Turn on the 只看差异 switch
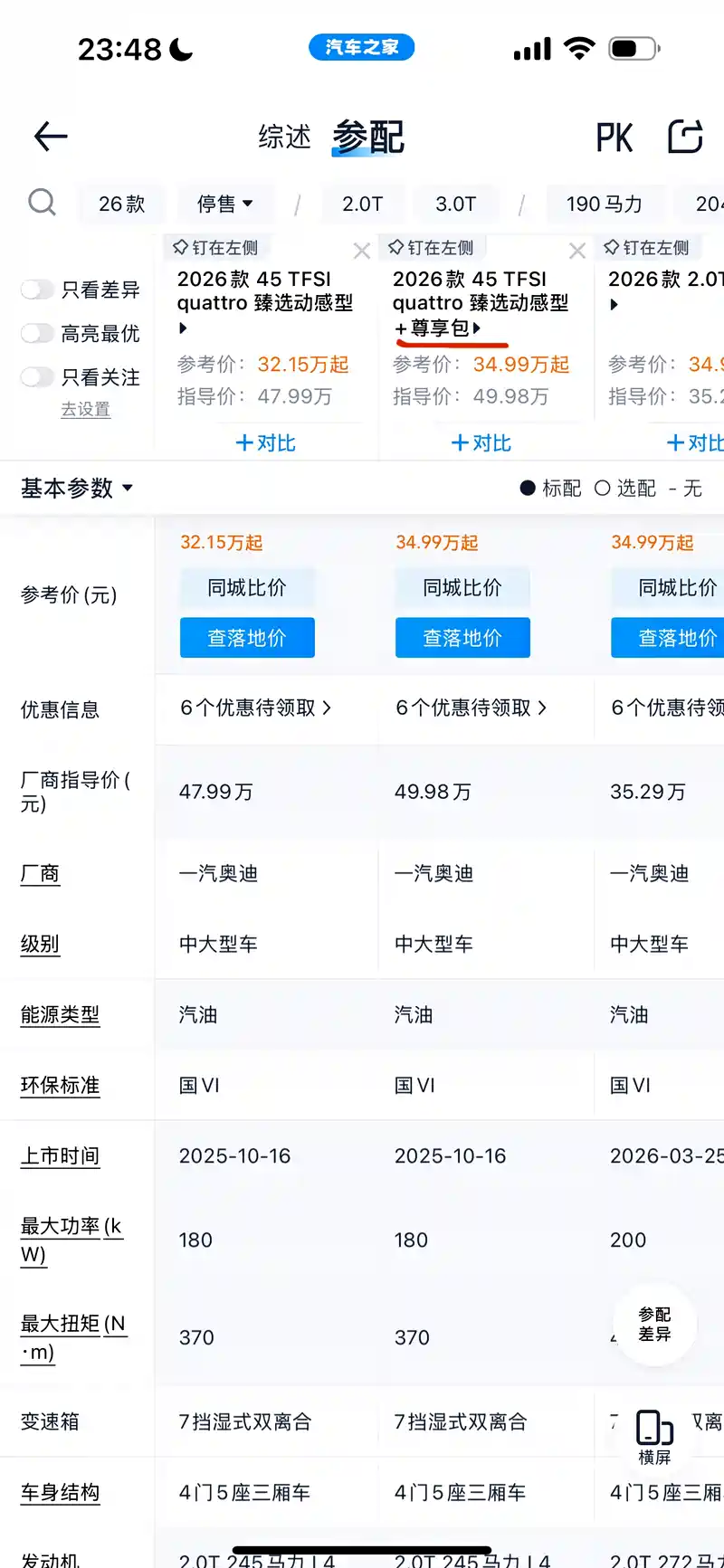This screenshot has height=1568, width=724. click(x=37, y=290)
